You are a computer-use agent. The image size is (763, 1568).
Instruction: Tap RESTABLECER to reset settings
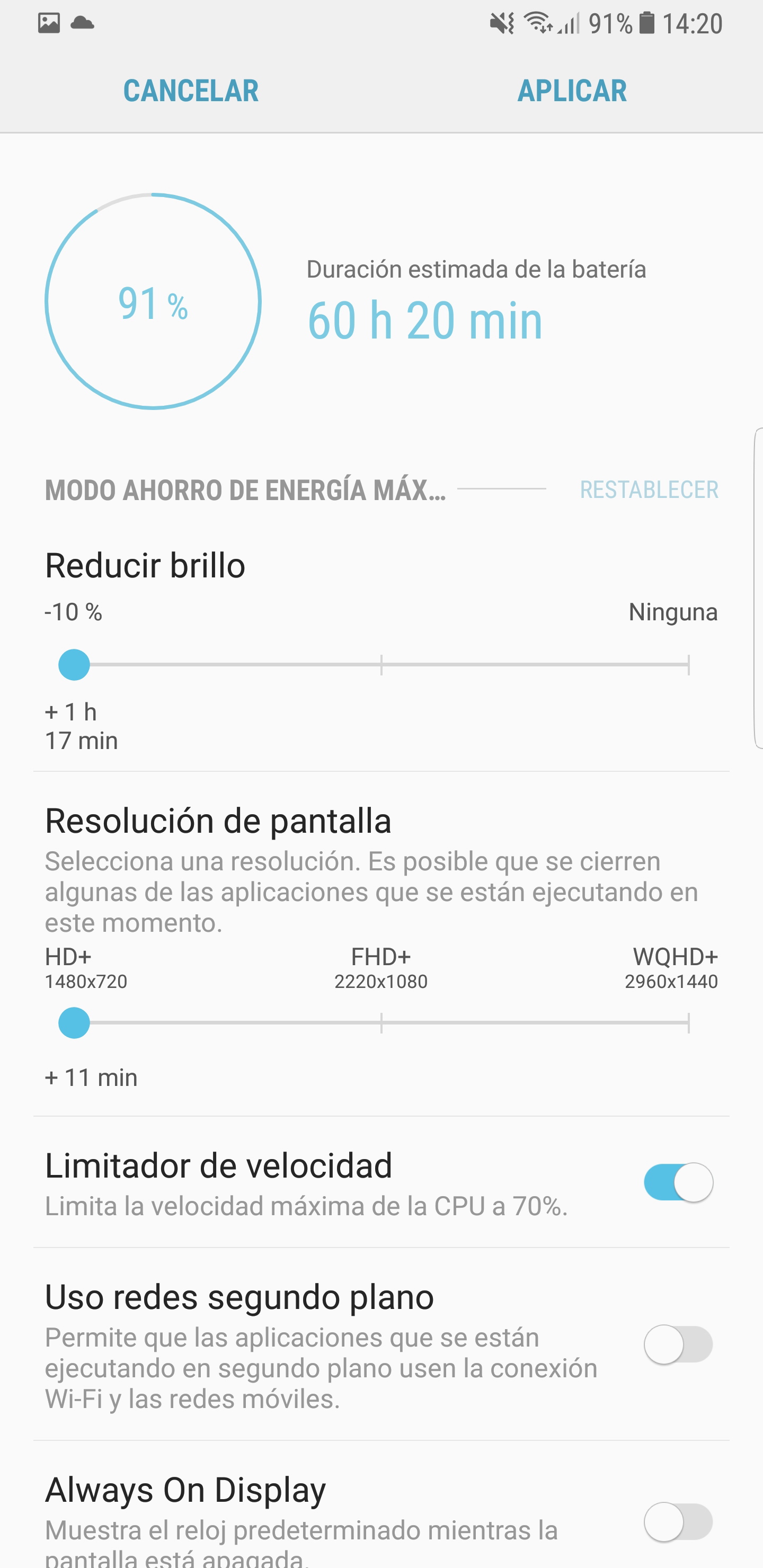[x=649, y=489]
